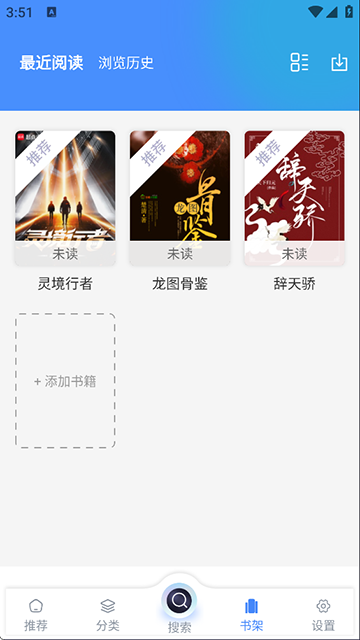Tap the 添加书籍 add book tile
This screenshot has height=640, width=360.
pyautogui.click(x=65, y=381)
